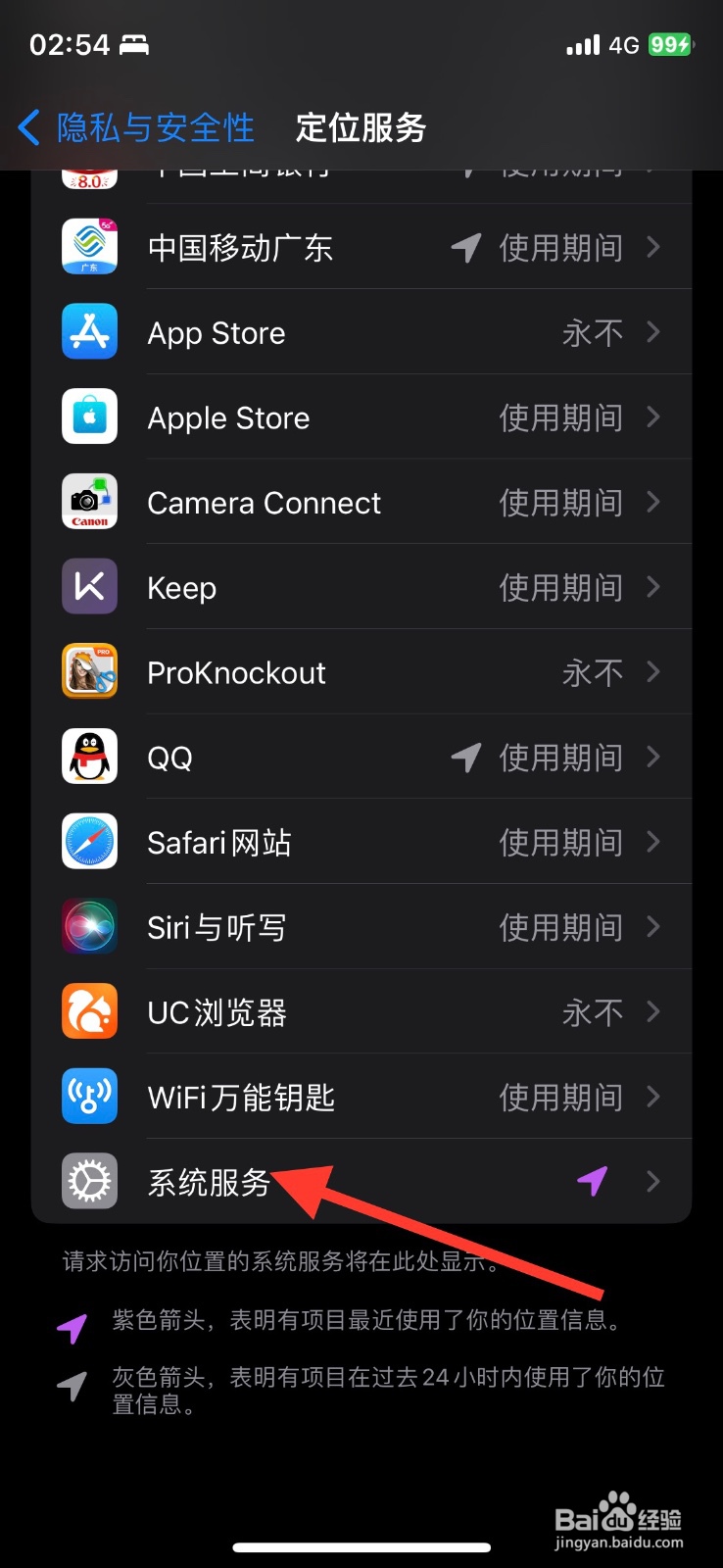Go back to 隐私与安全性

(x=137, y=127)
